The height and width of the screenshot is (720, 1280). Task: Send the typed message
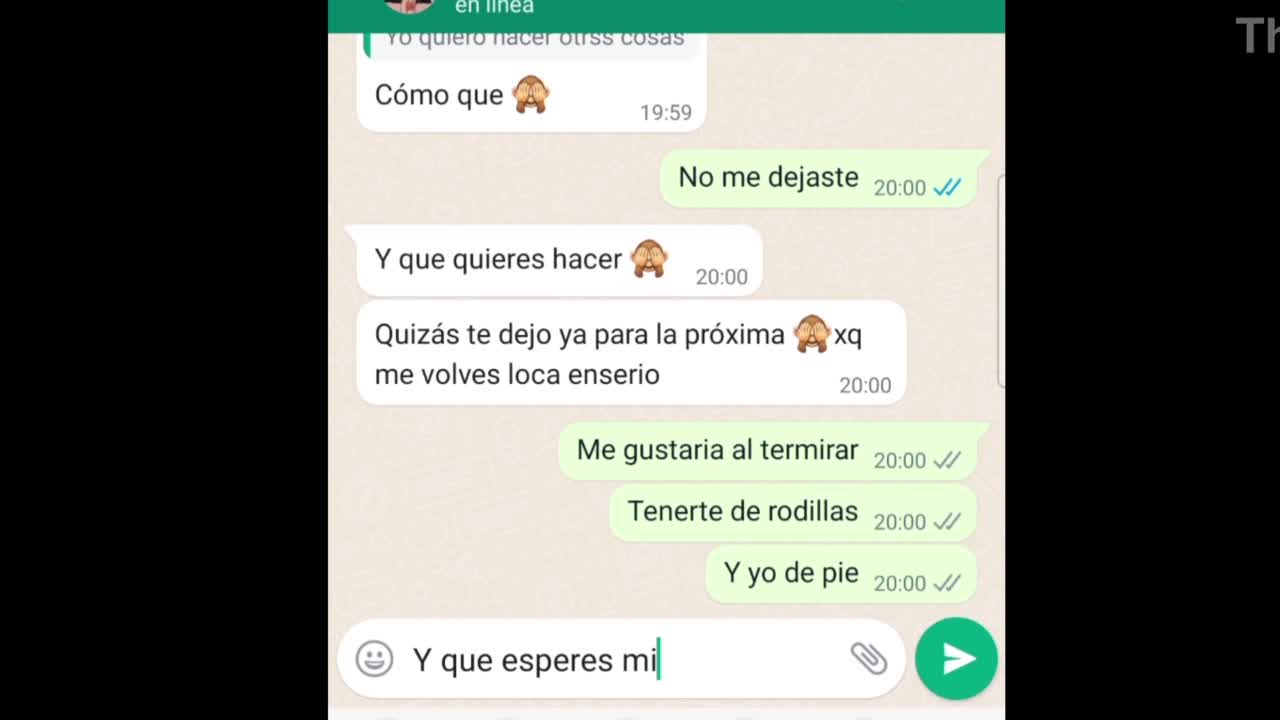[956, 658]
